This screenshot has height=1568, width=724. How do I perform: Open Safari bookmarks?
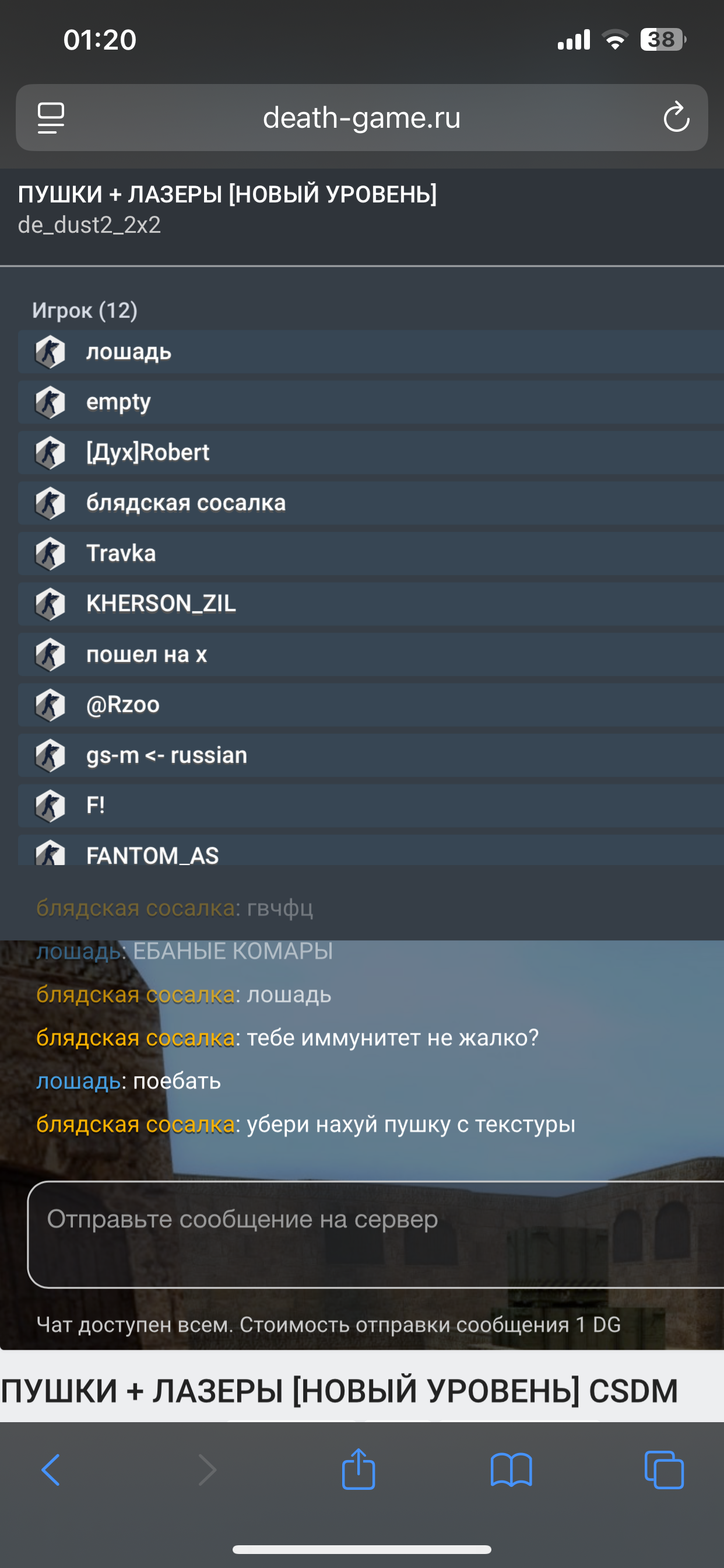tap(511, 1471)
